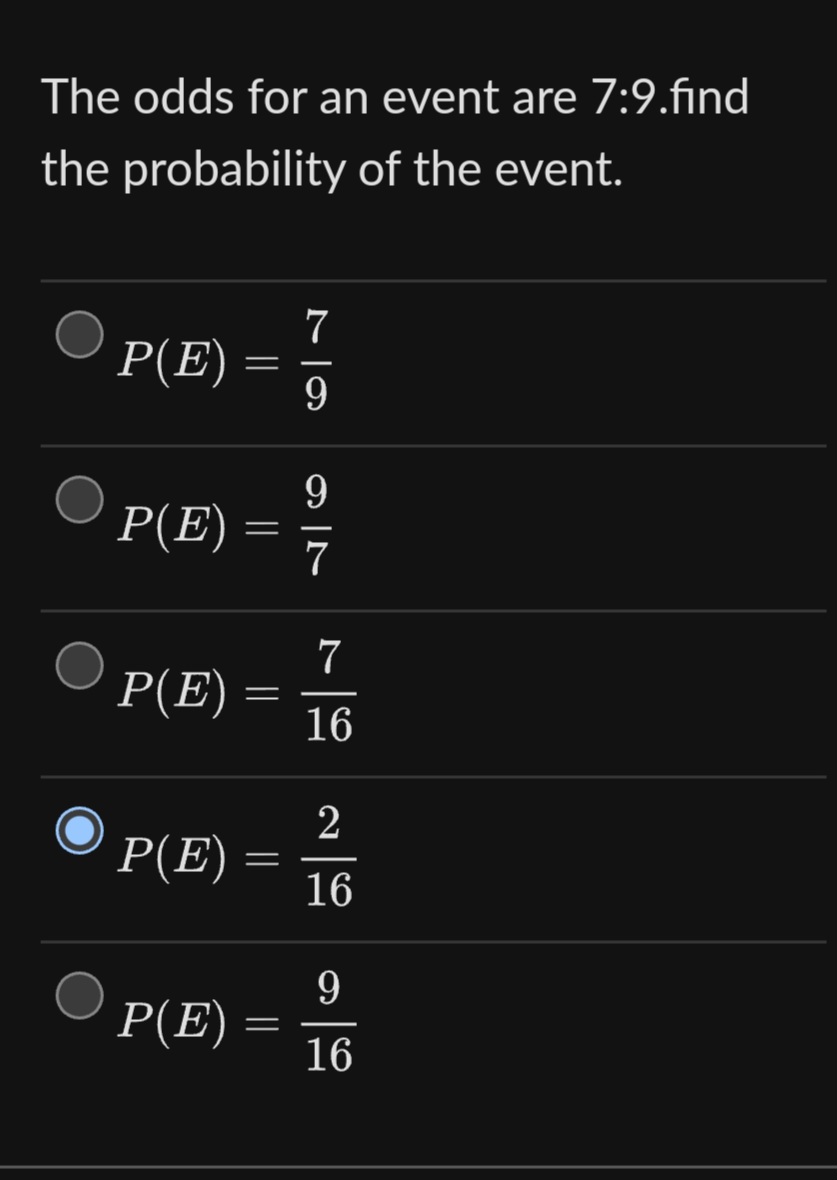Click the first answer option row
Screen dimensions: 837x1180
point(418,360)
